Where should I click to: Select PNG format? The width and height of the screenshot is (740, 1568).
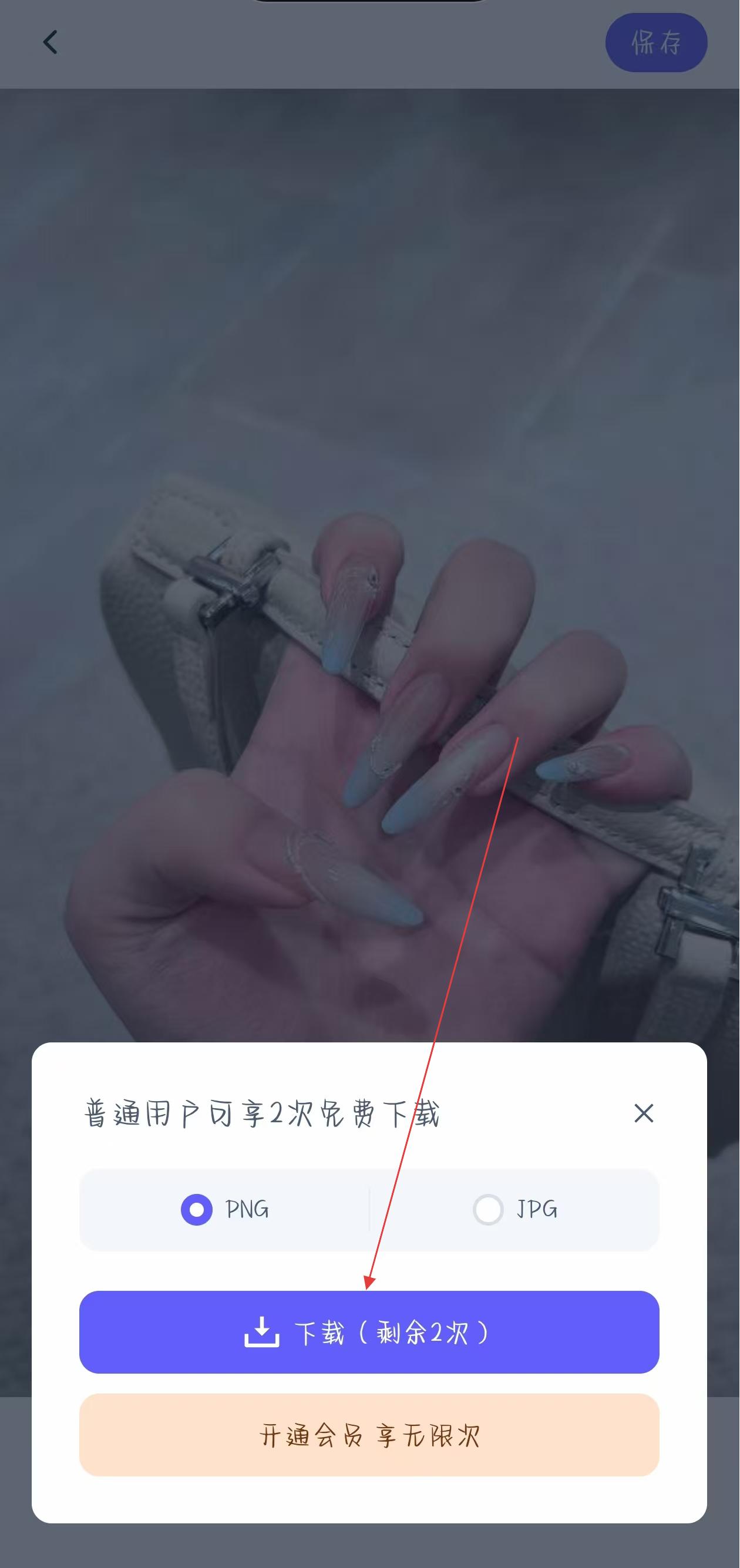click(x=197, y=1209)
